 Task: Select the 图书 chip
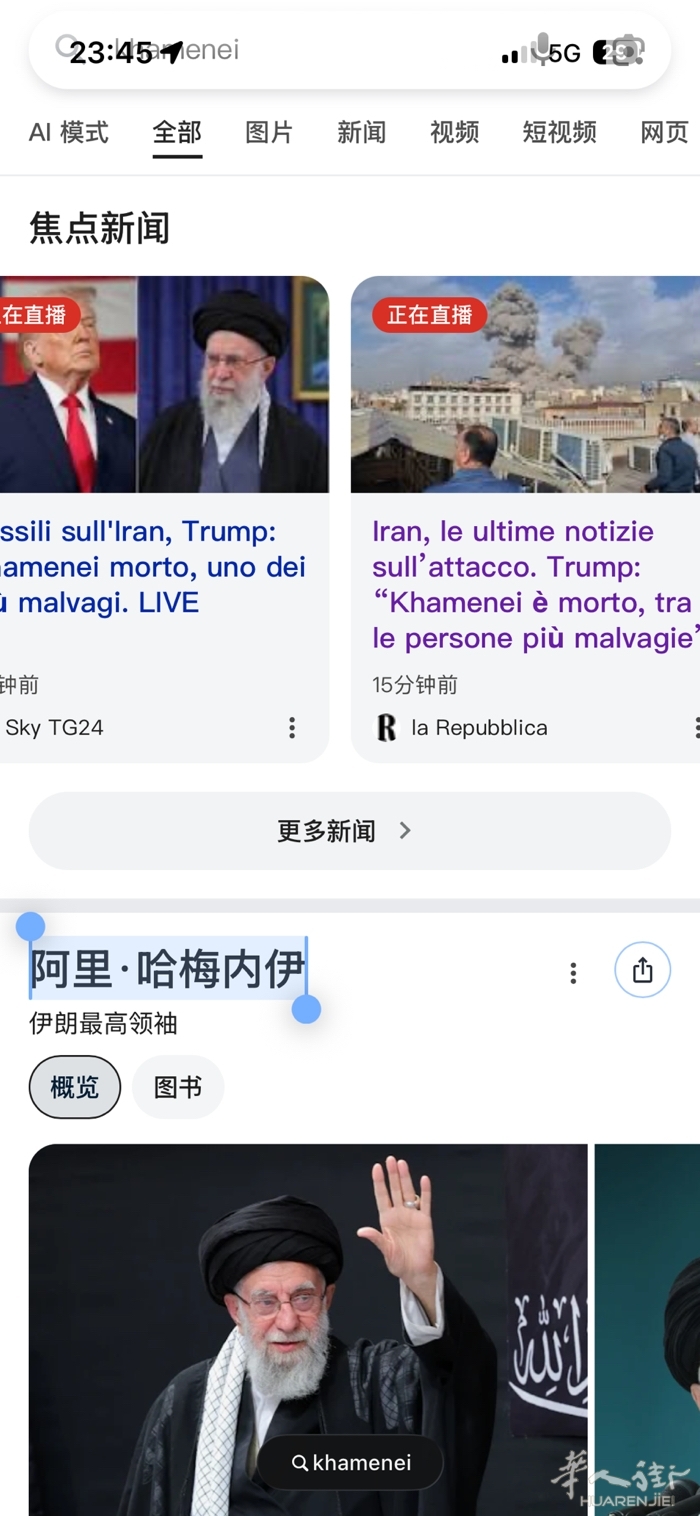[178, 1087]
